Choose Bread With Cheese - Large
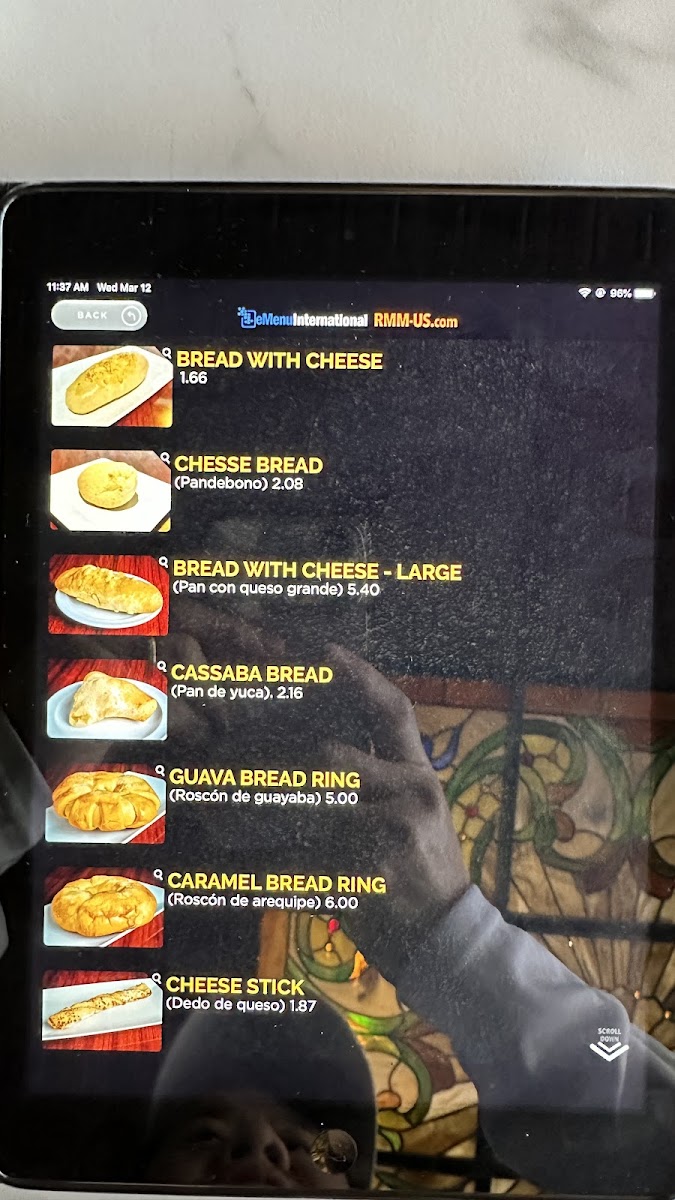This screenshot has height=1200, width=675. click(x=317, y=579)
